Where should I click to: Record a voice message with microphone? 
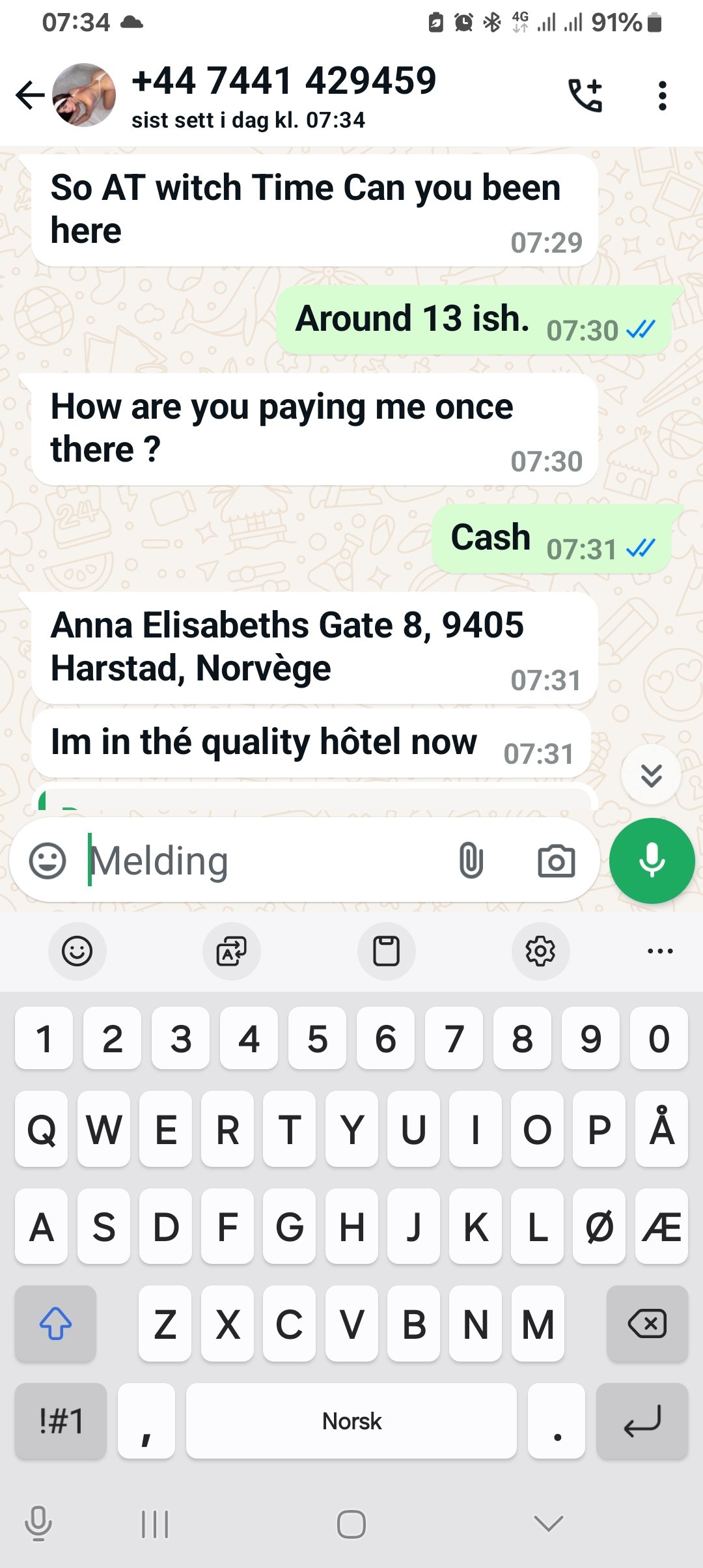point(652,861)
